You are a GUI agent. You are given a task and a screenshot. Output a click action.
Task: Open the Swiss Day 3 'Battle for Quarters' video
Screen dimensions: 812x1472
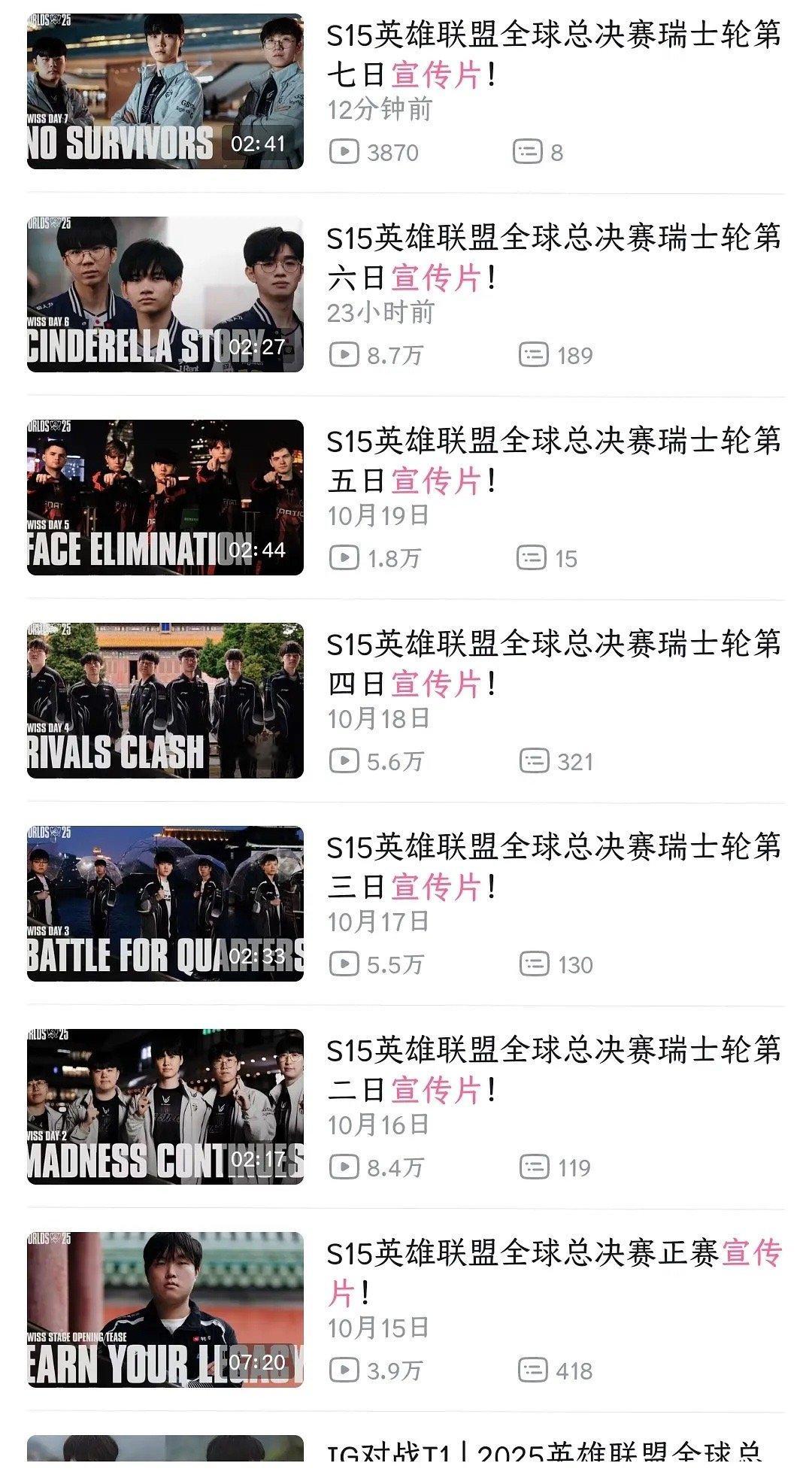[x=165, y=903]
